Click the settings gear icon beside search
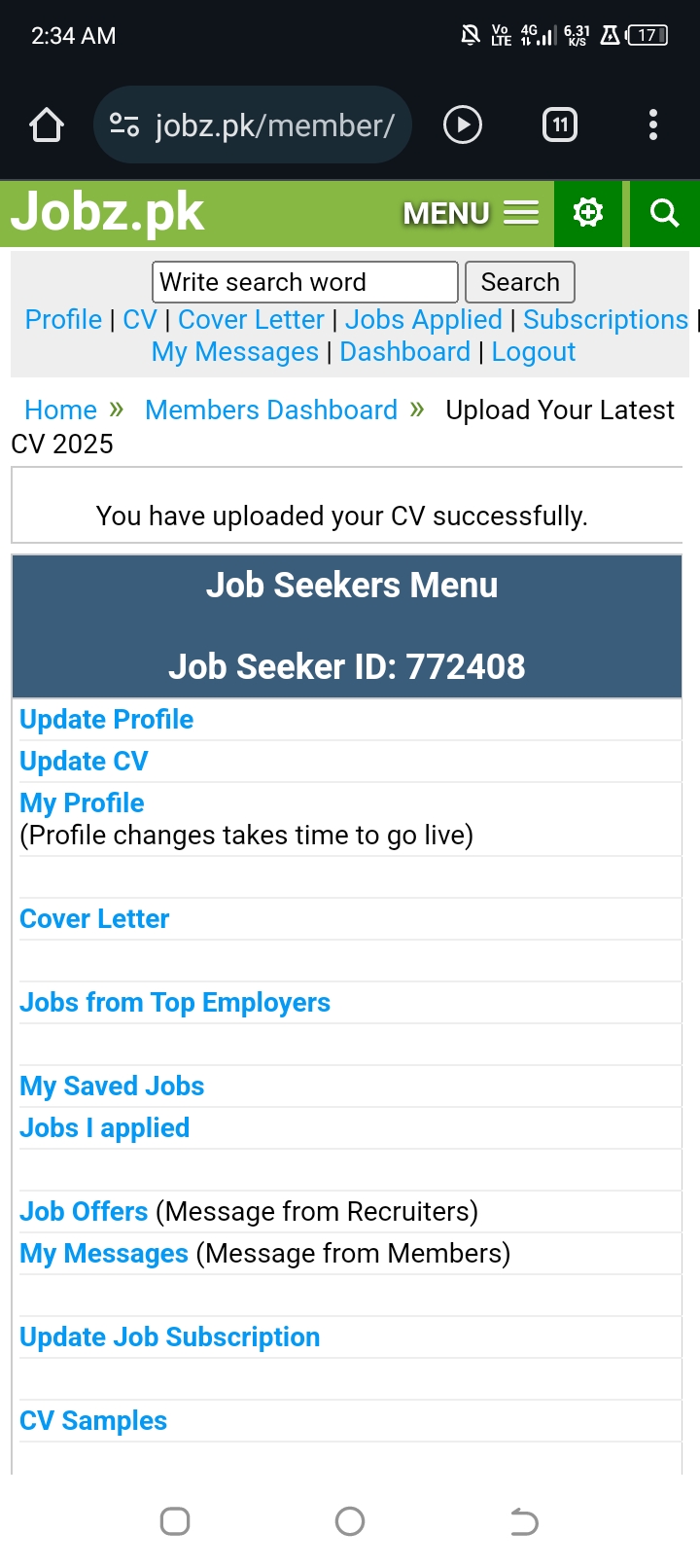 pos(588,213)
